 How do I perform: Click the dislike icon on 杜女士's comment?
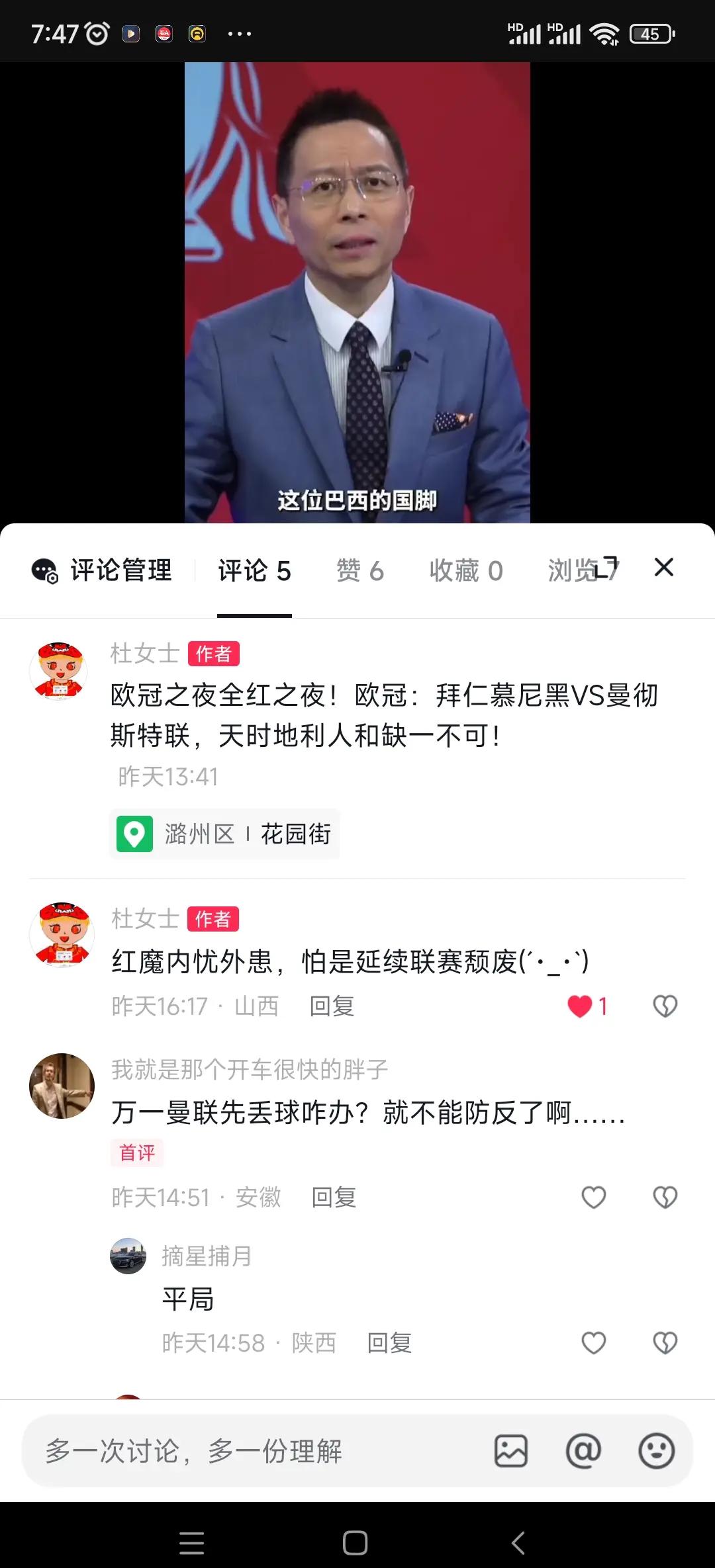[664, 1006]
